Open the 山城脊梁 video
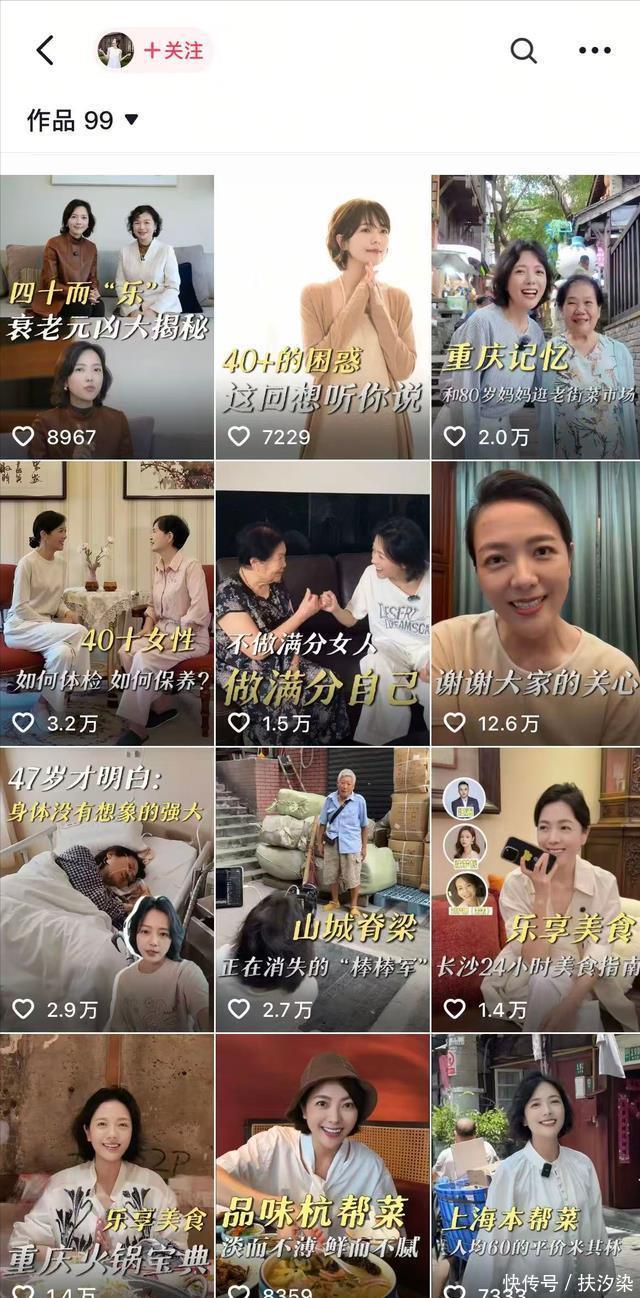This screenshot has height=1298, width=640. click(322, 889)
